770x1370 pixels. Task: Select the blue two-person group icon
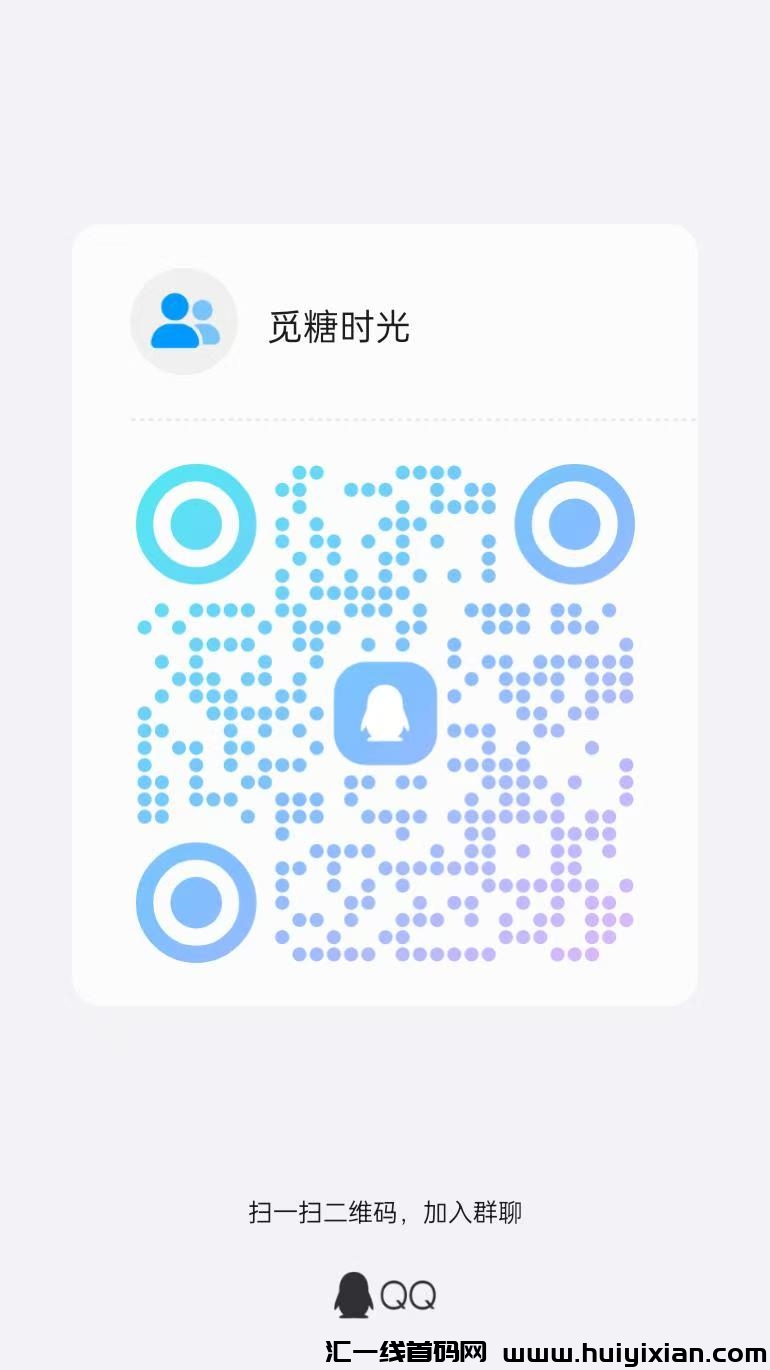(183, 320)
